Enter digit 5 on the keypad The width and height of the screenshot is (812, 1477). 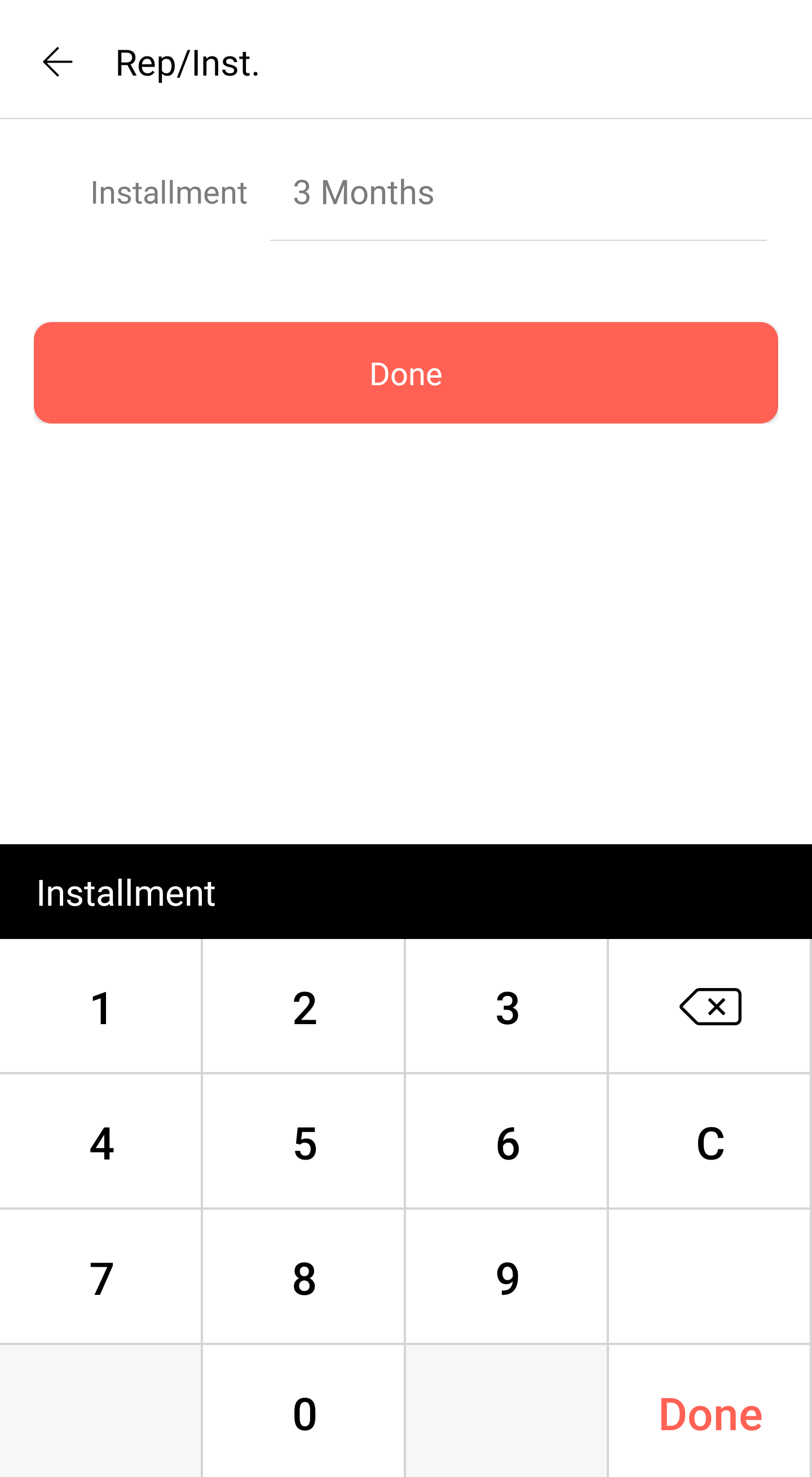tap(304, 1141)
